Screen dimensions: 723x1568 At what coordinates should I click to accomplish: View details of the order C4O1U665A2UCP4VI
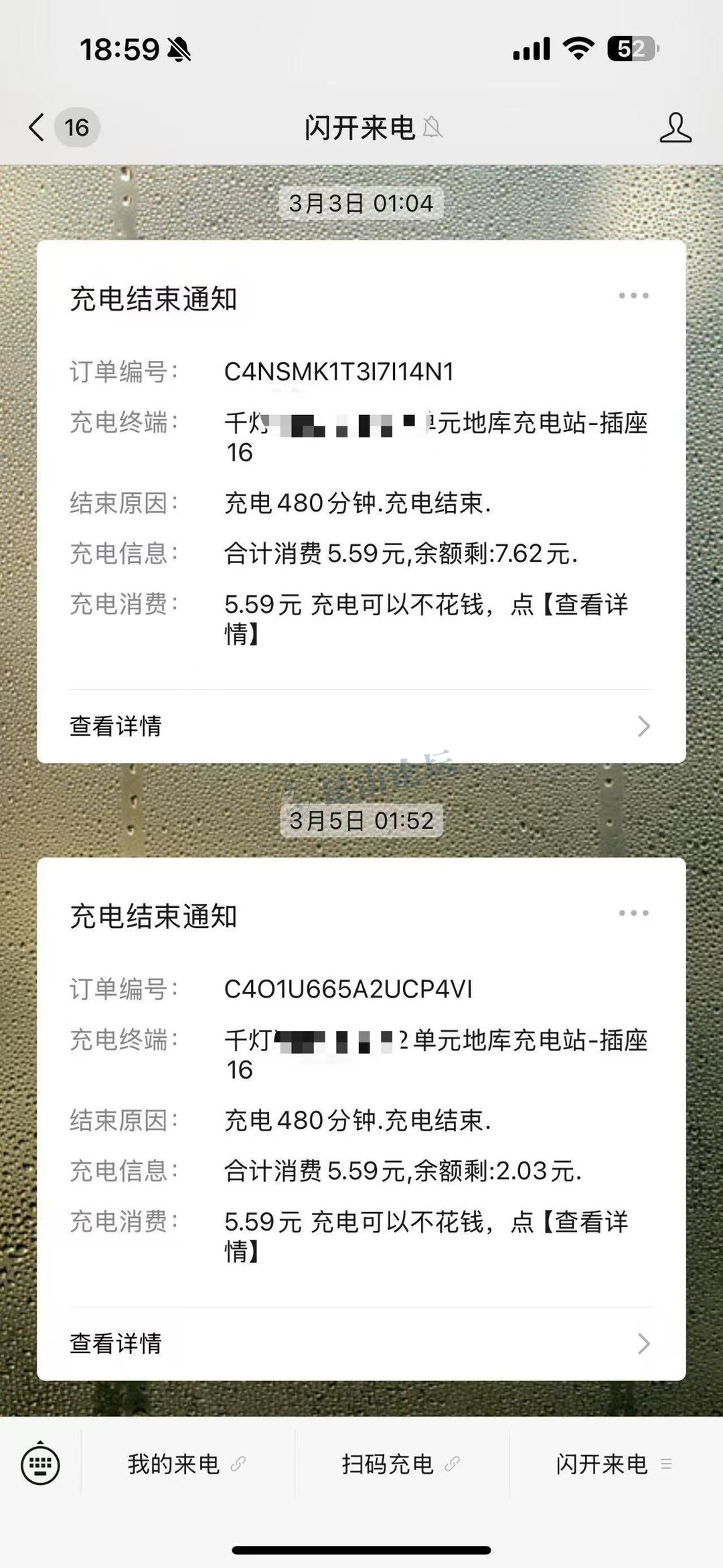tap(360, 1343)
